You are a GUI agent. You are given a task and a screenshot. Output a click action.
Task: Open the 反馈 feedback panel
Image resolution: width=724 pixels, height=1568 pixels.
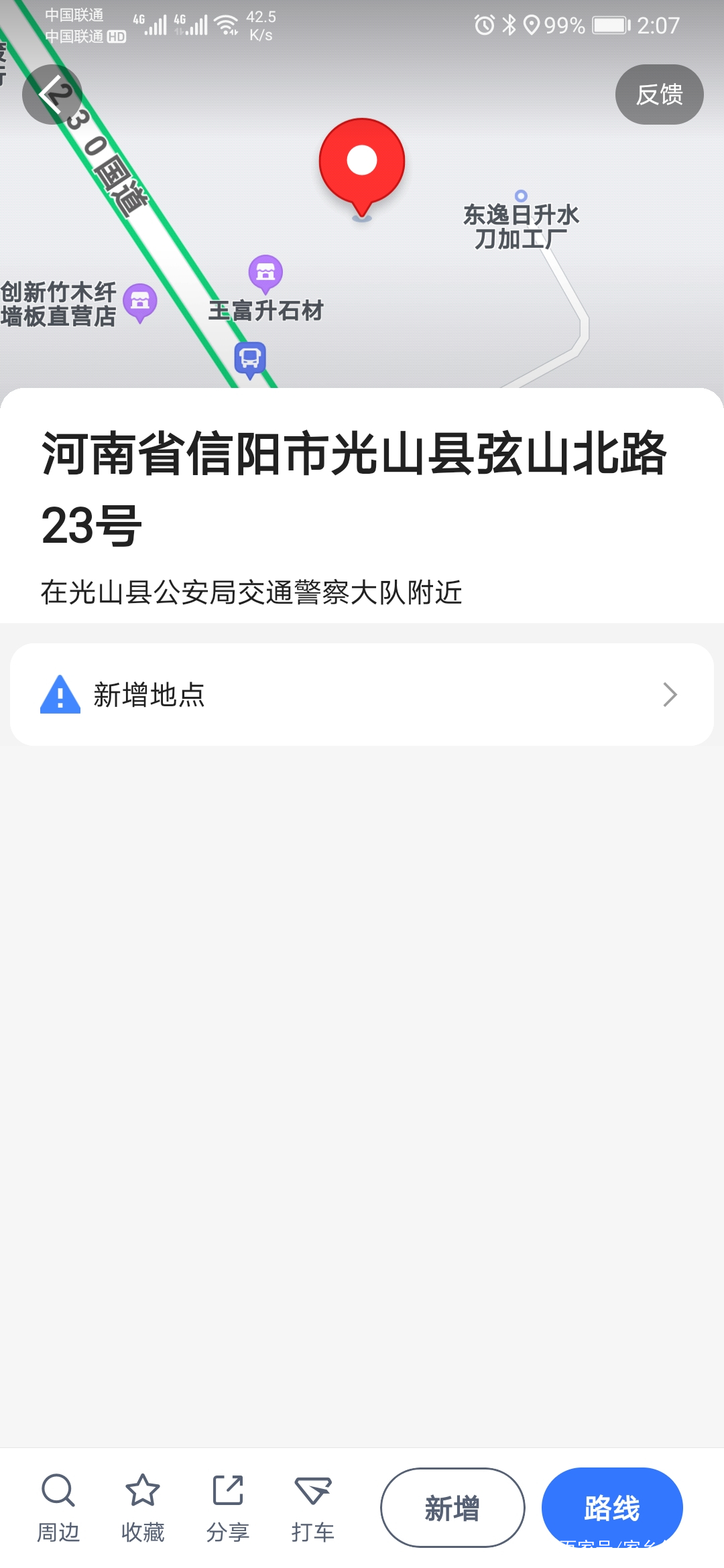[659, 94]
